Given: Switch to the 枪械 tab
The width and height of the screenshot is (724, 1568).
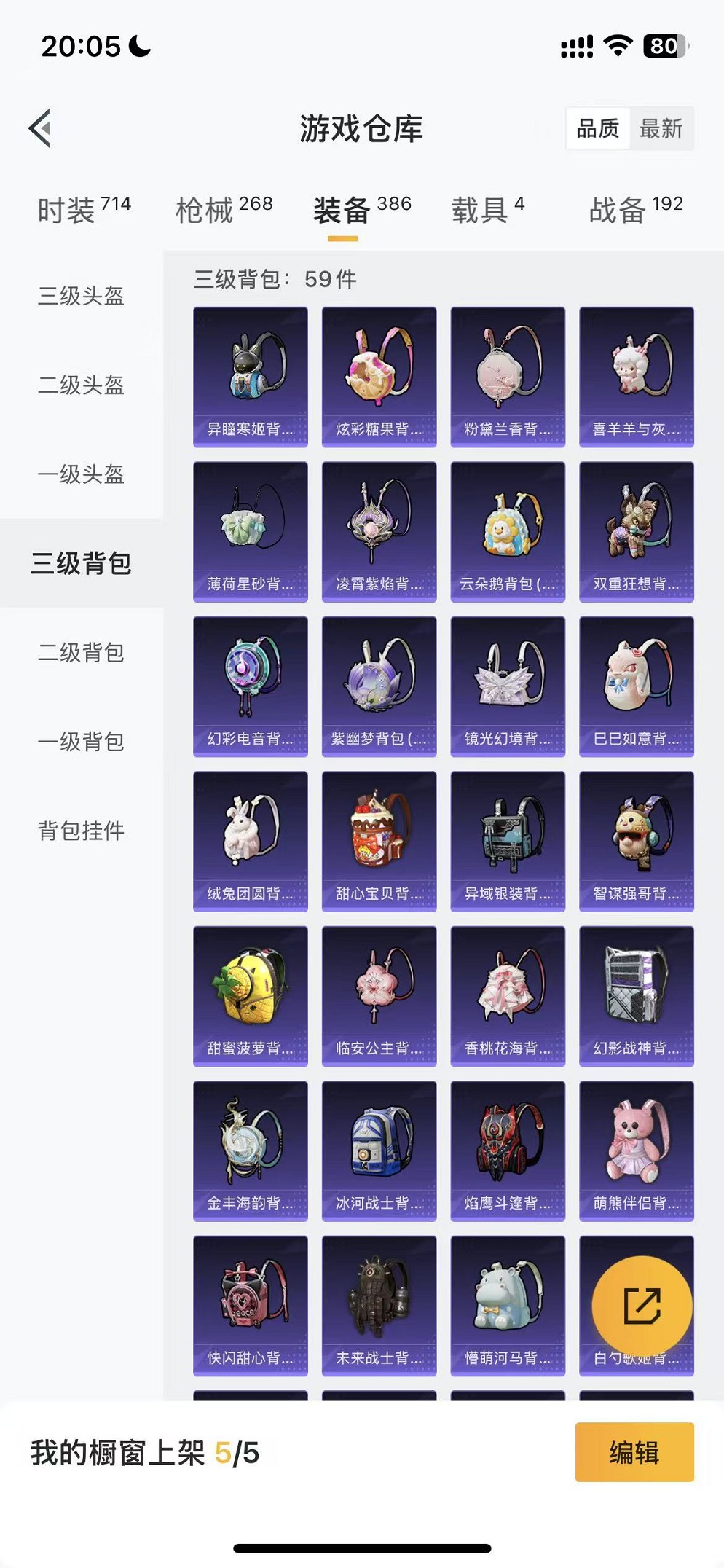Looking at the screenshot, I should 224,209.
